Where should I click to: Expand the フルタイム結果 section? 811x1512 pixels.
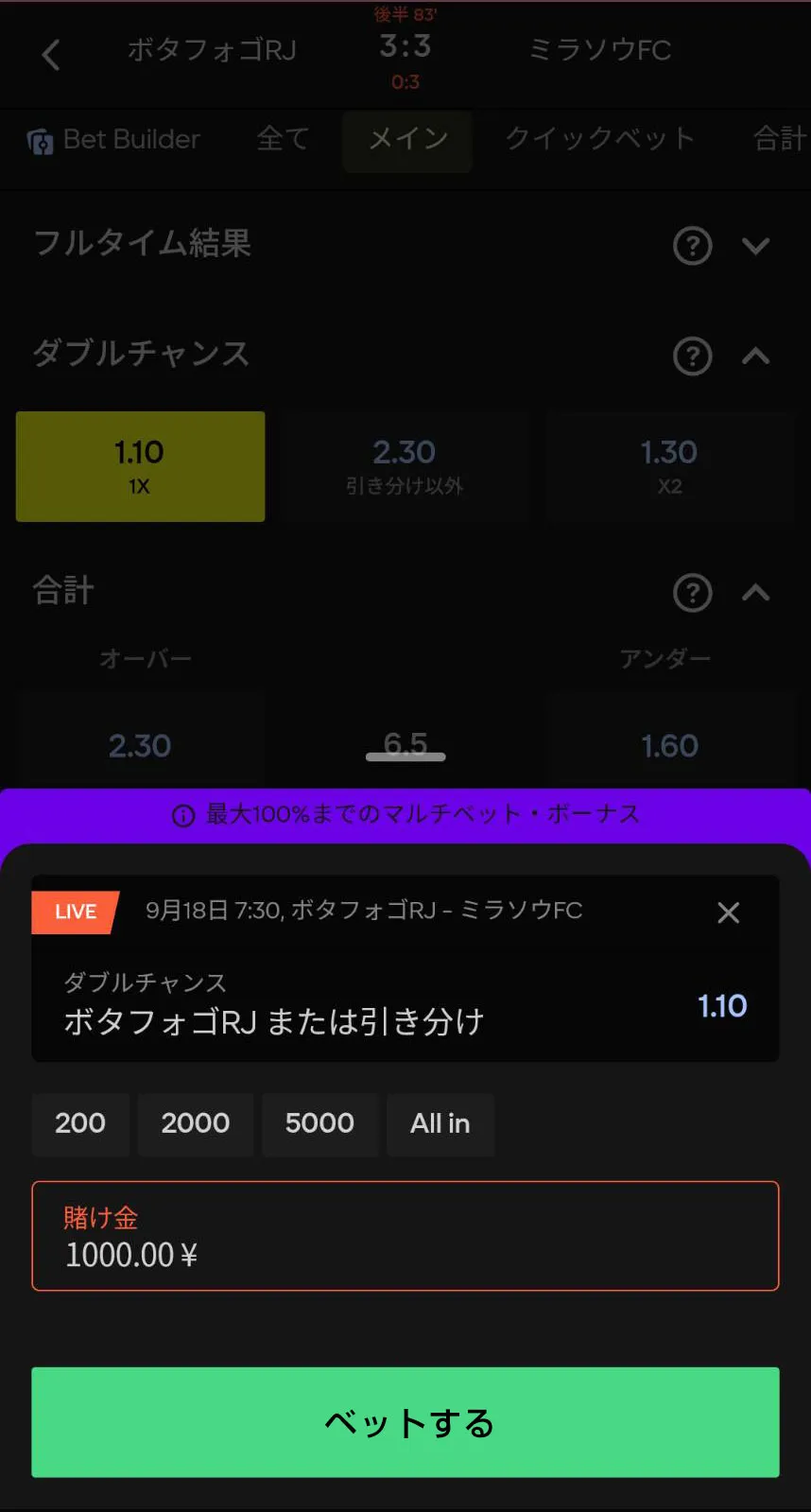pos(755,246)
